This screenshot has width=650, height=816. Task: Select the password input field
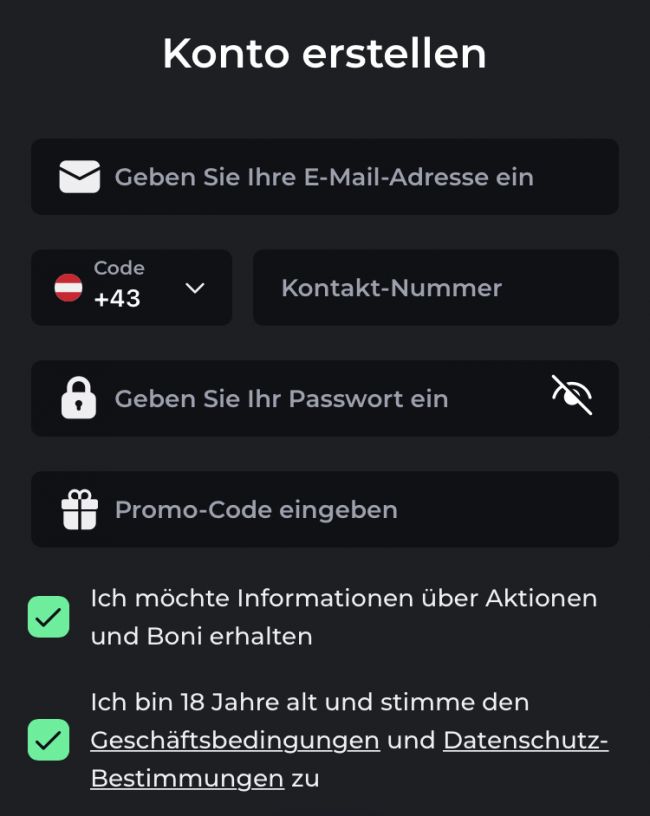300,399
